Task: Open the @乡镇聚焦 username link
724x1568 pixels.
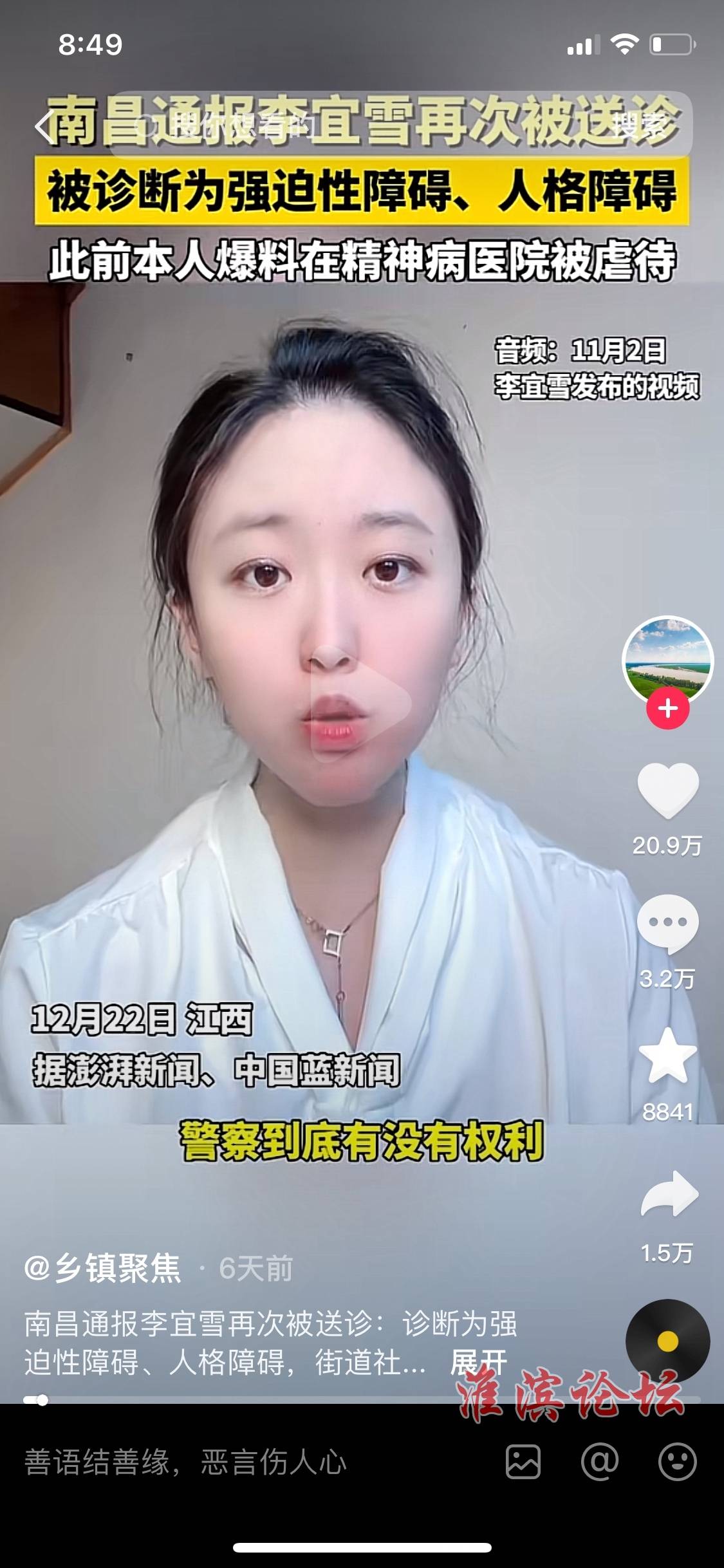Action: (x=103, y=1269)
